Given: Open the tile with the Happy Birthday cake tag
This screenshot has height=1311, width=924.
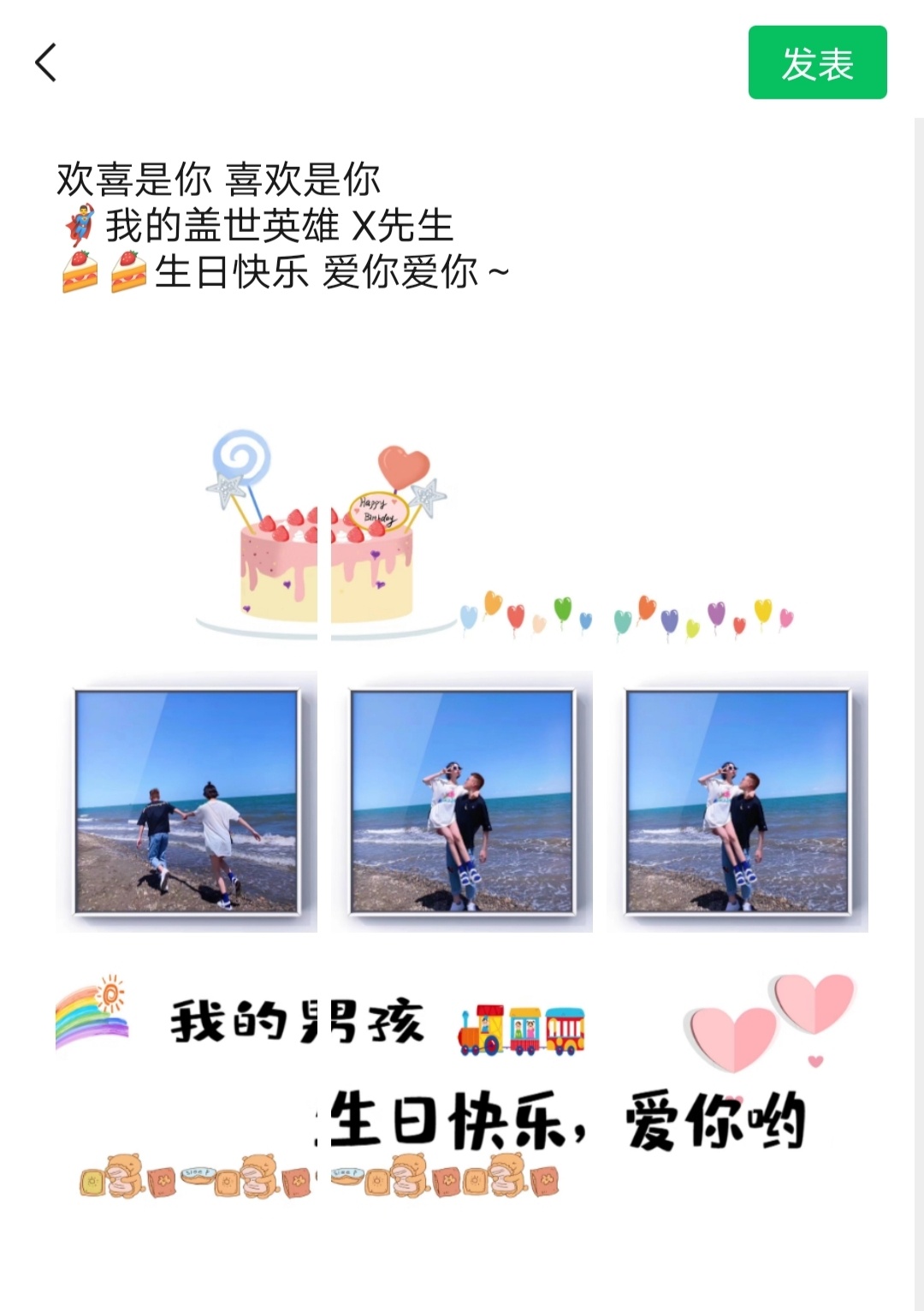Looking at the screenshot, I should point(462,526).
